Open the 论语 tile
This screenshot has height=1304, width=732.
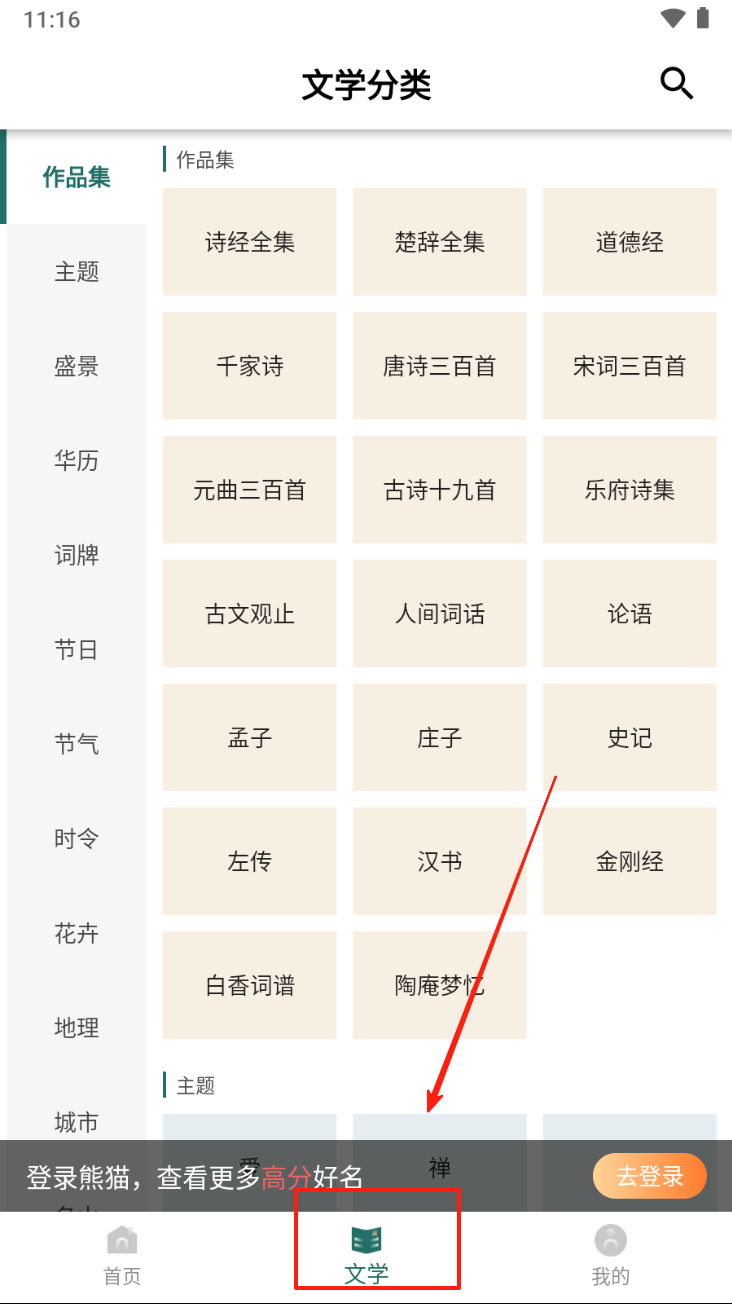(630, 614)
